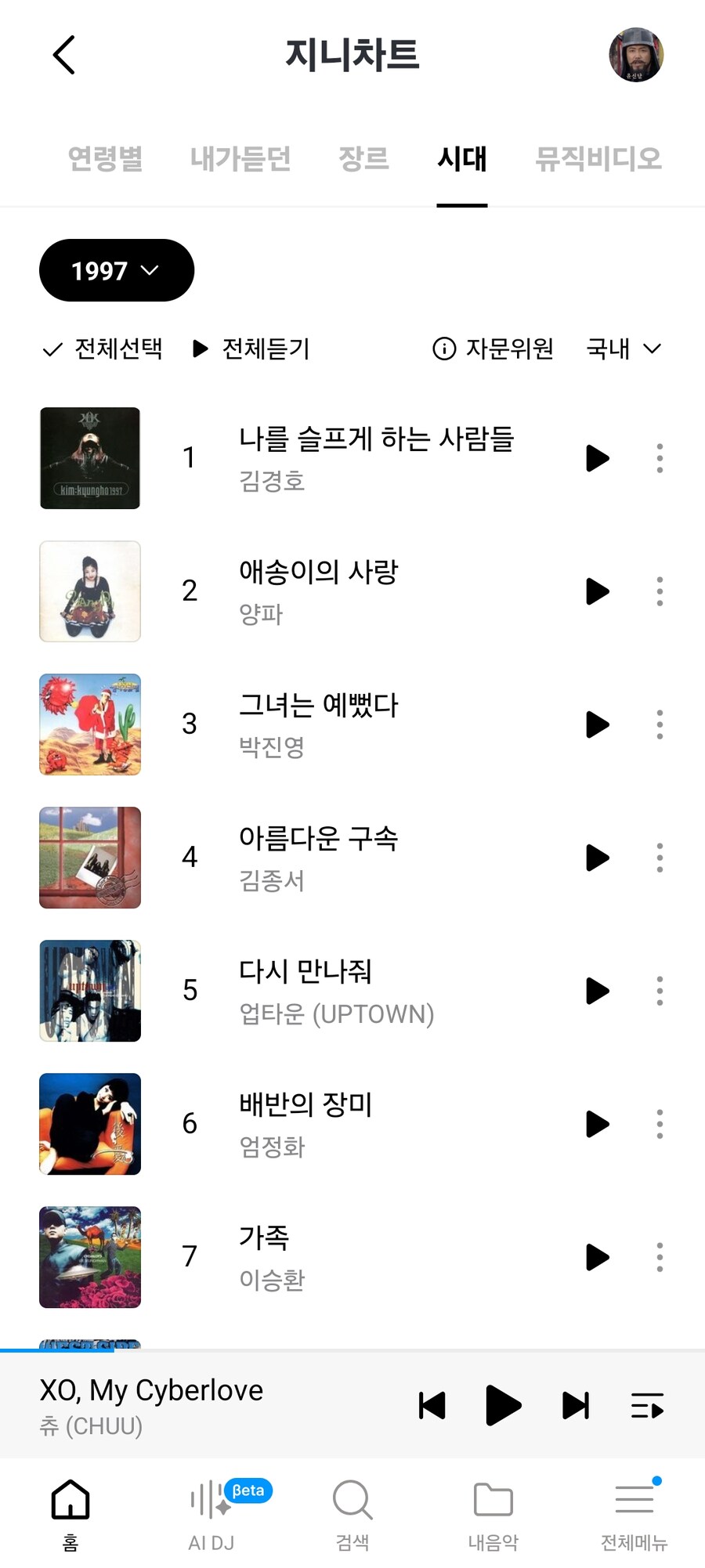Play 나를 슬프게 하는 사람들
This screenshot has width=705, height=1568.
[597, 458]
